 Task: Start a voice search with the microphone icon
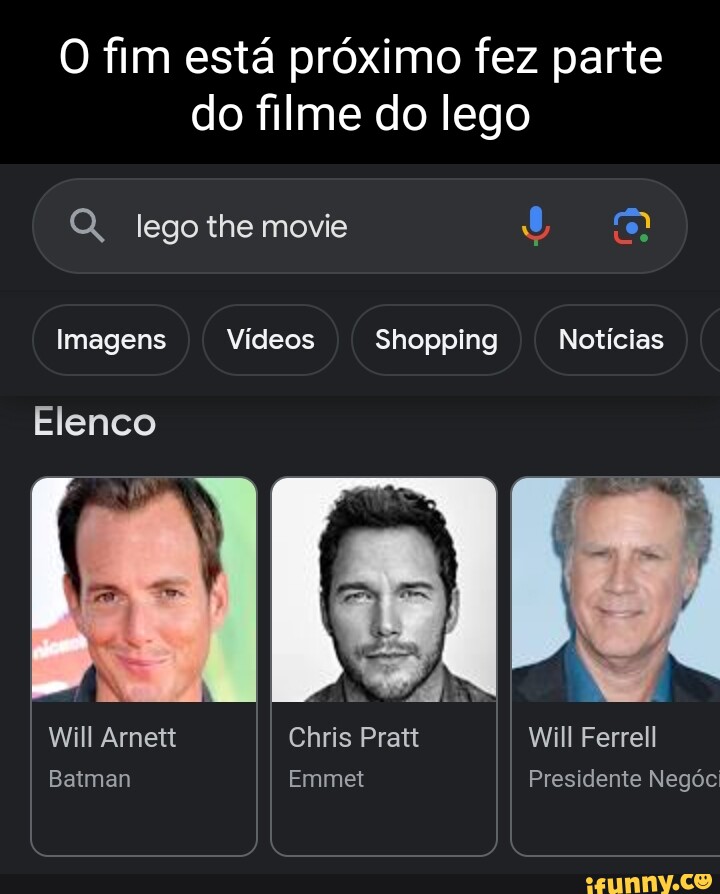pos(535,226)
